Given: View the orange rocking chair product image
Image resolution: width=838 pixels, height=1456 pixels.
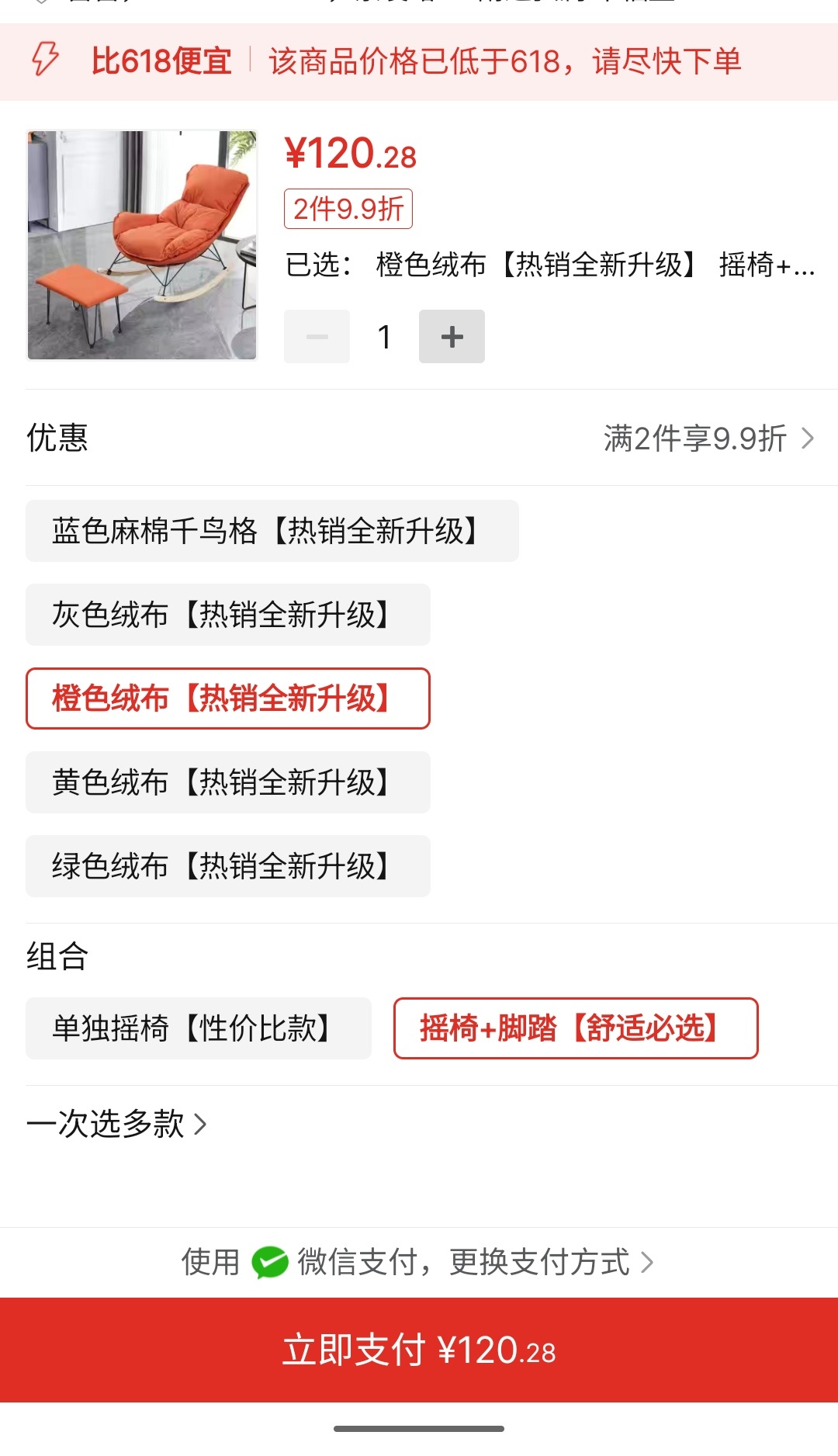Looking at the screenshot, I should (142, 245).
